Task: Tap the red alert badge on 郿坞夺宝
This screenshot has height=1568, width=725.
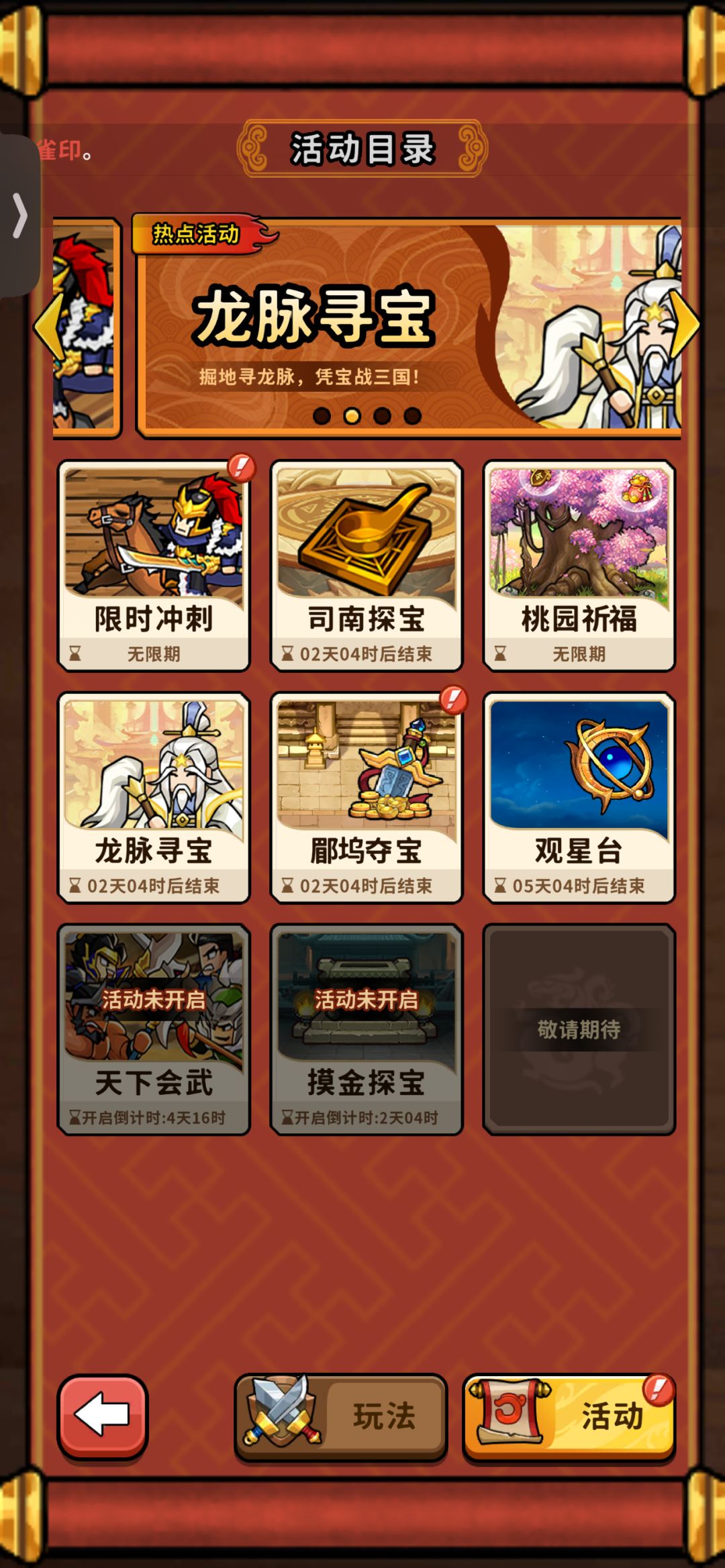Action: tap(454, 699)
